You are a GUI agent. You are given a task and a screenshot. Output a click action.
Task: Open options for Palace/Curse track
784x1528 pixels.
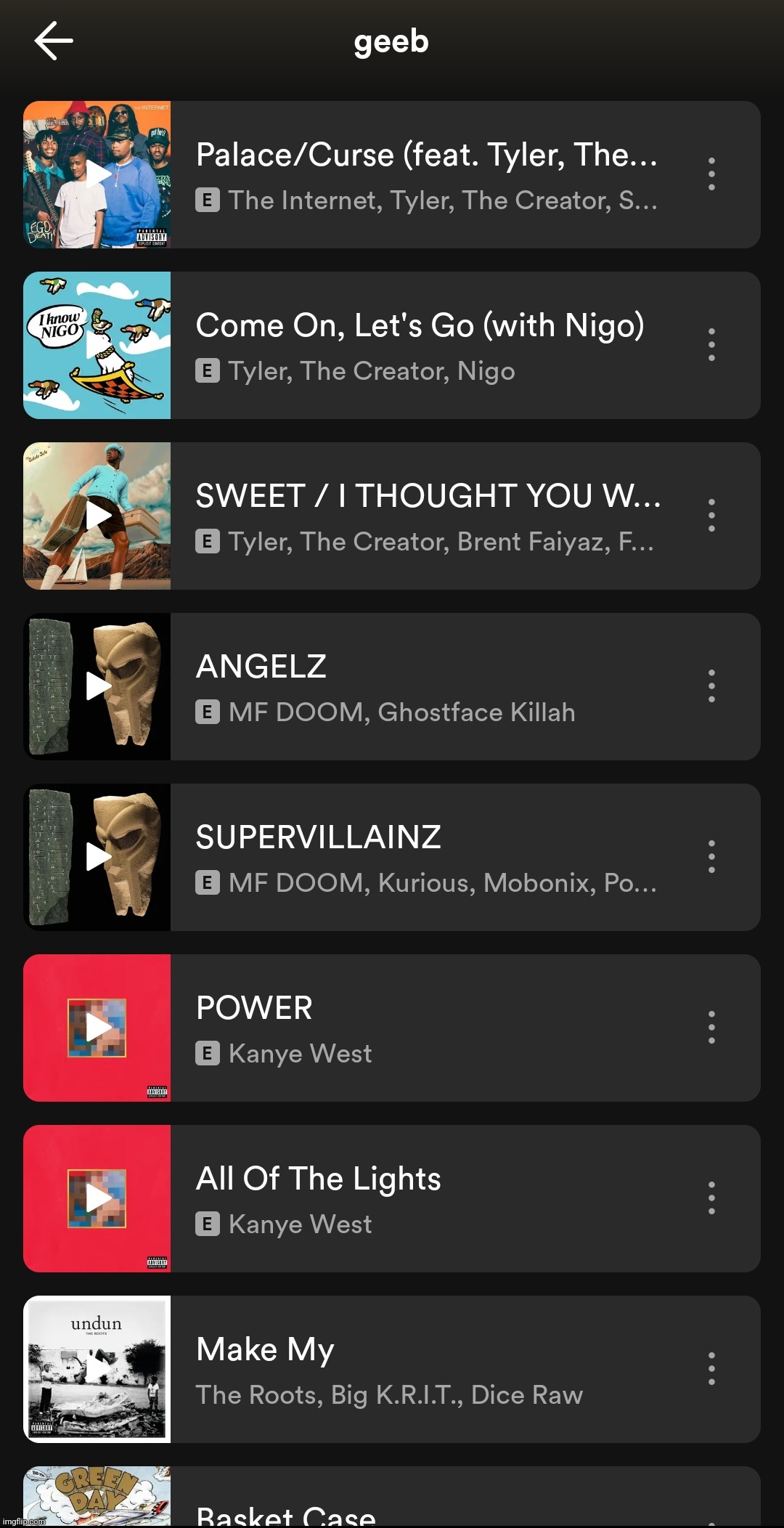[x=711, y=174]
